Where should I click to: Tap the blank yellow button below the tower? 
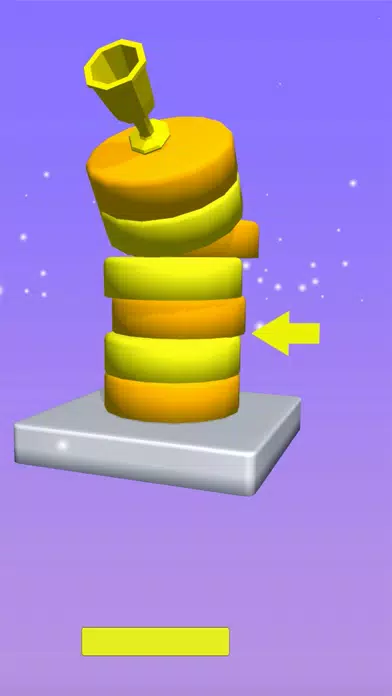click(x=155, y=641)
